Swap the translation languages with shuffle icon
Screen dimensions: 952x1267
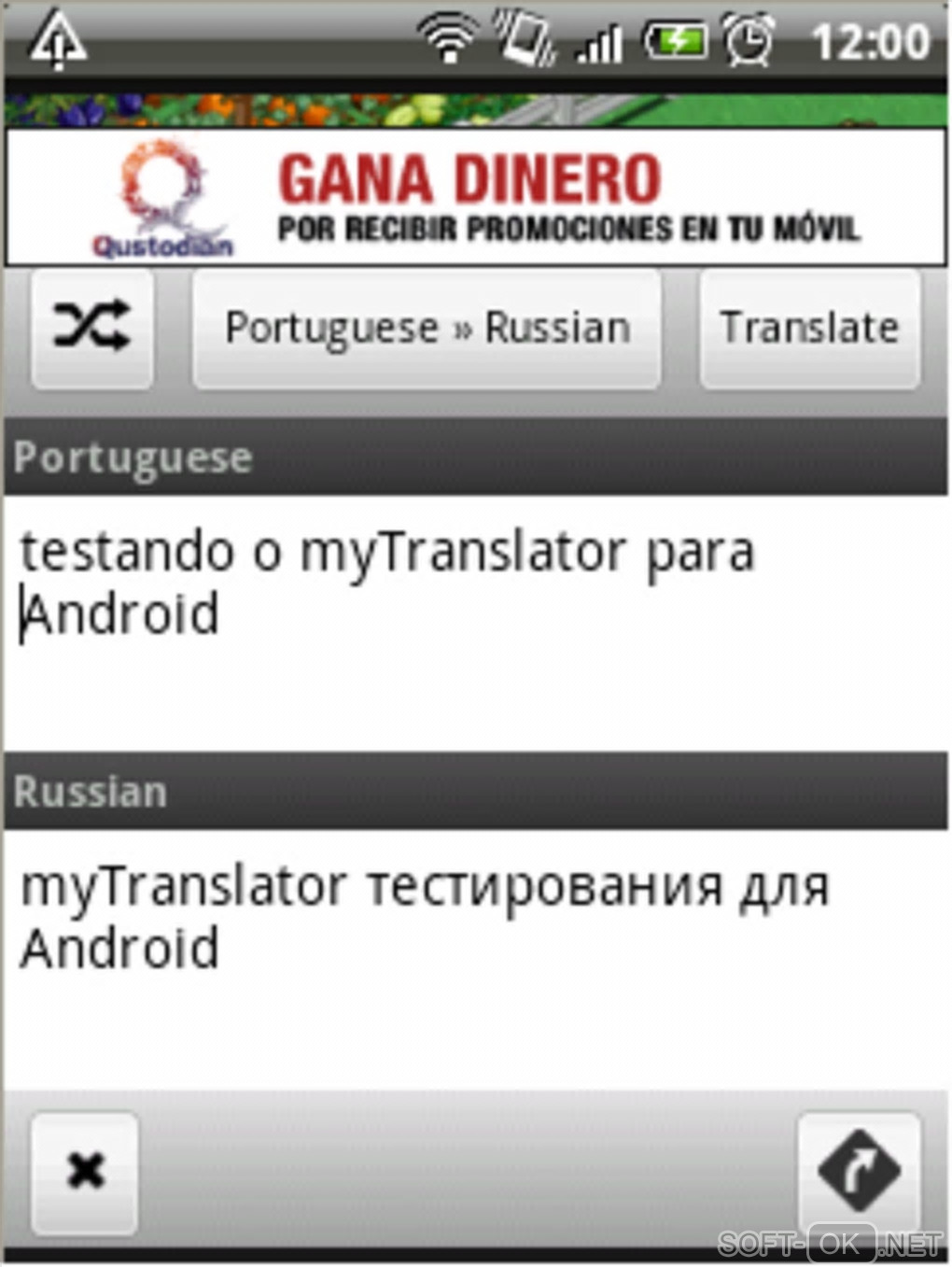click(x=91, y=328)
